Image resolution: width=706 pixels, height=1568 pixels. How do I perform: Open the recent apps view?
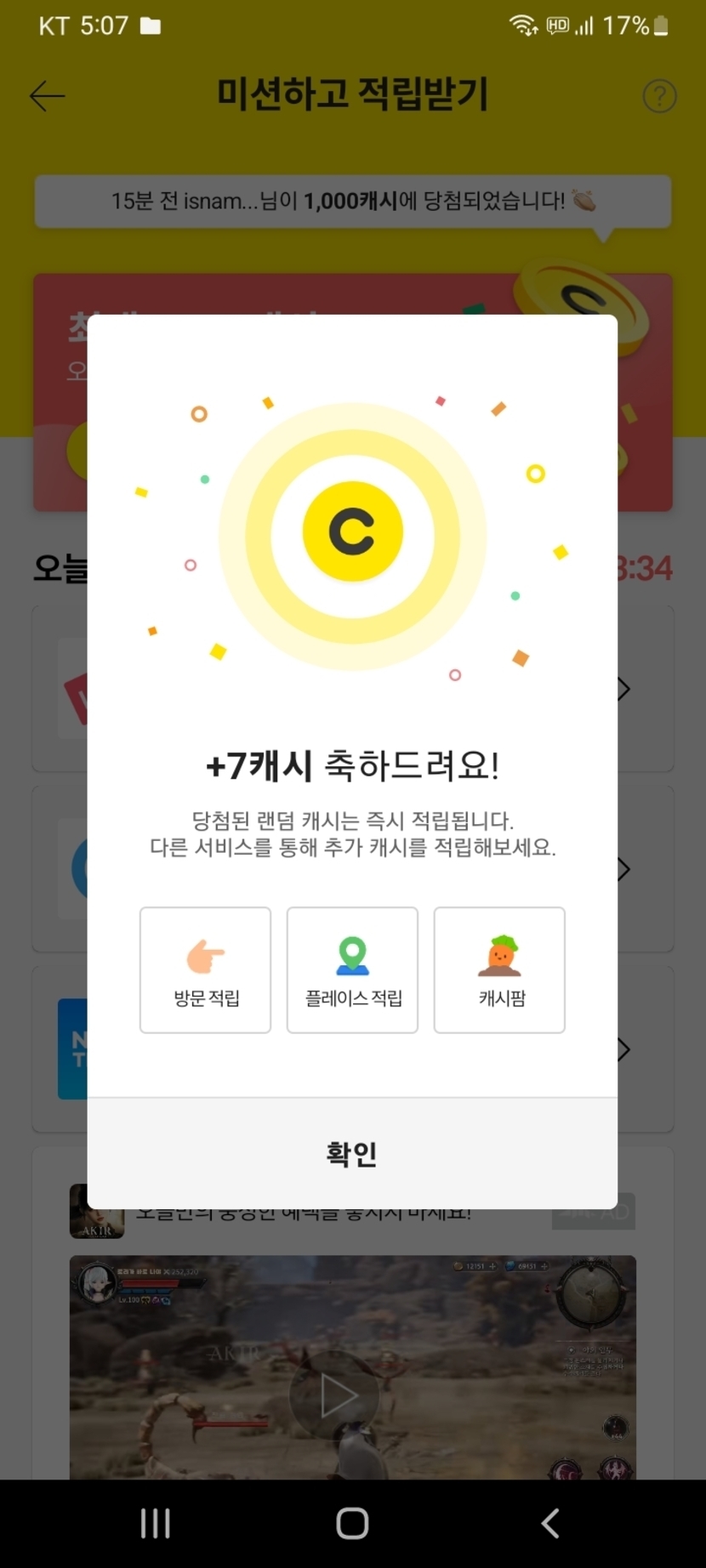(155, 1523)
